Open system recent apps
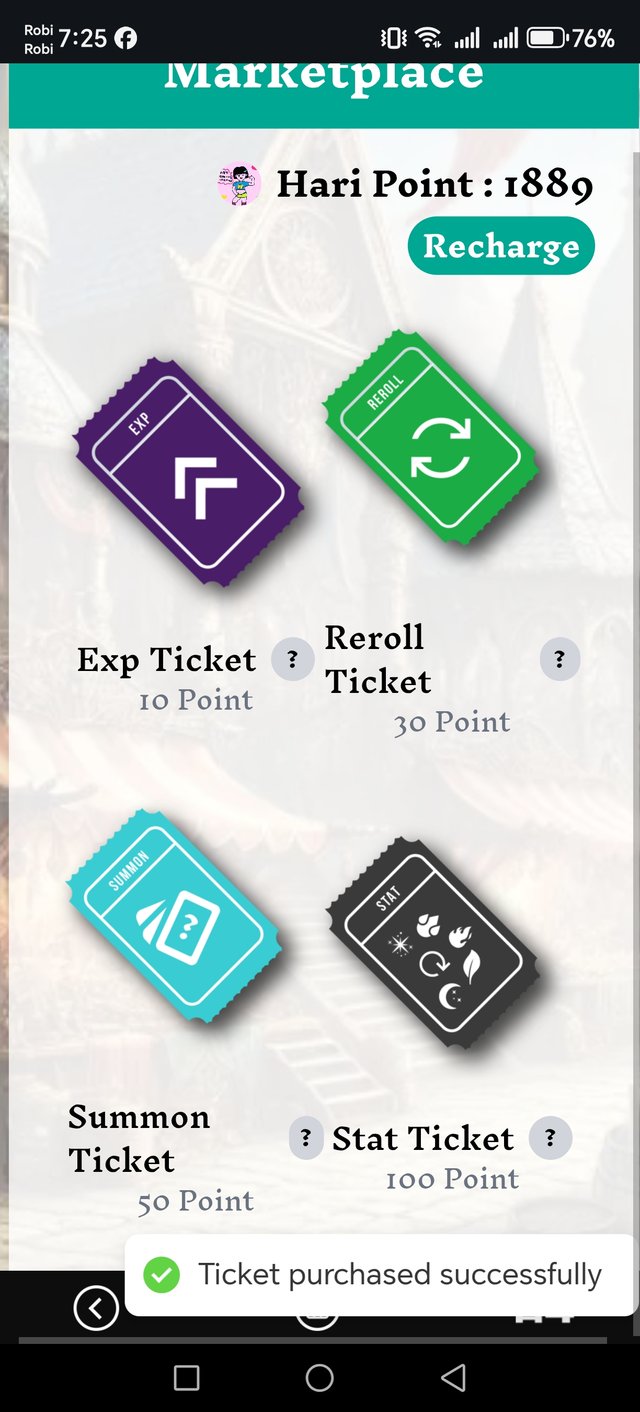640x1412 pixels. (186, 1378)
